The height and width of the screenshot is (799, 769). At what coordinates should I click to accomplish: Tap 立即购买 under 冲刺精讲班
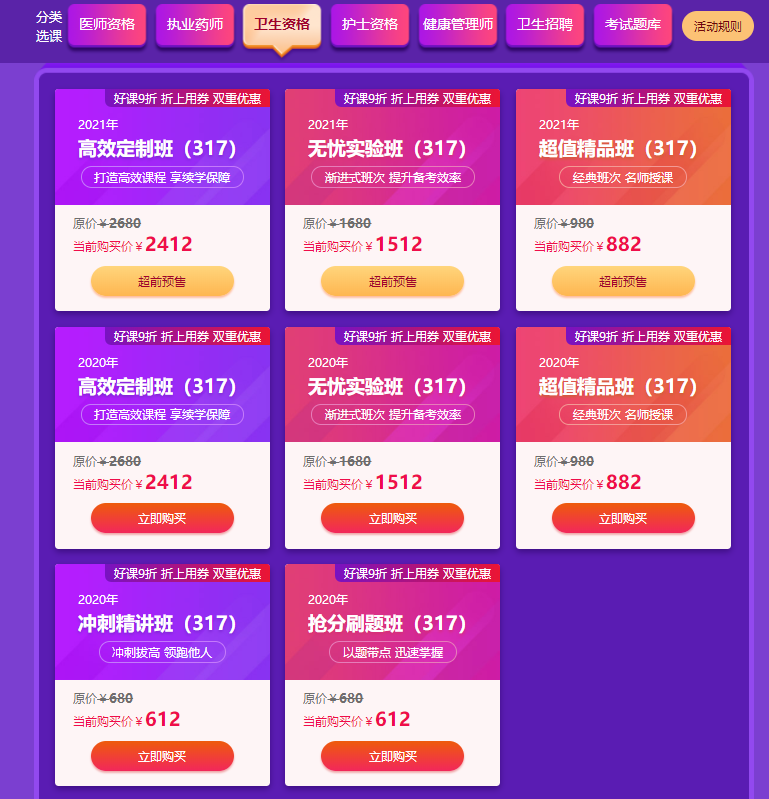coord(162,756)
